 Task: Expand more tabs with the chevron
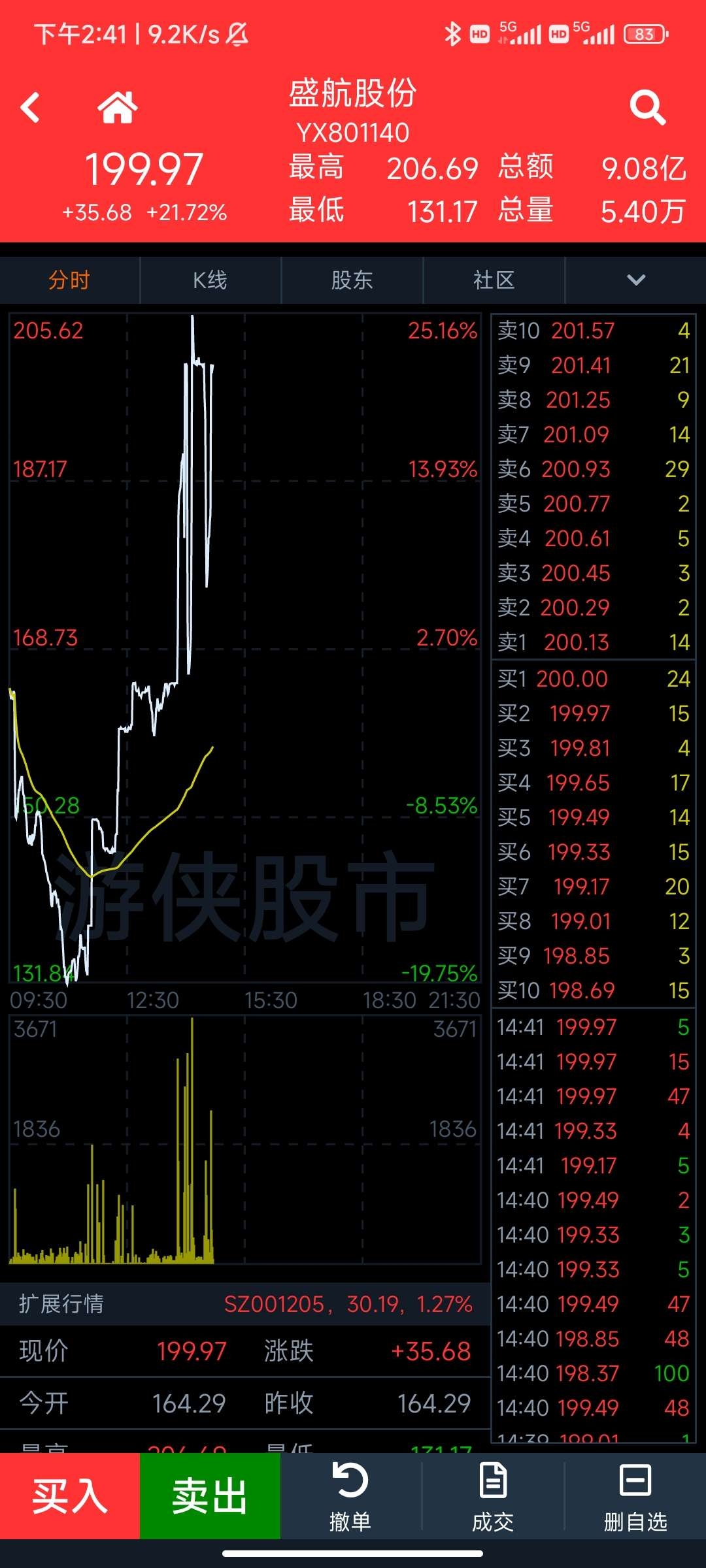pyautogui.click(x=636, y=280)
